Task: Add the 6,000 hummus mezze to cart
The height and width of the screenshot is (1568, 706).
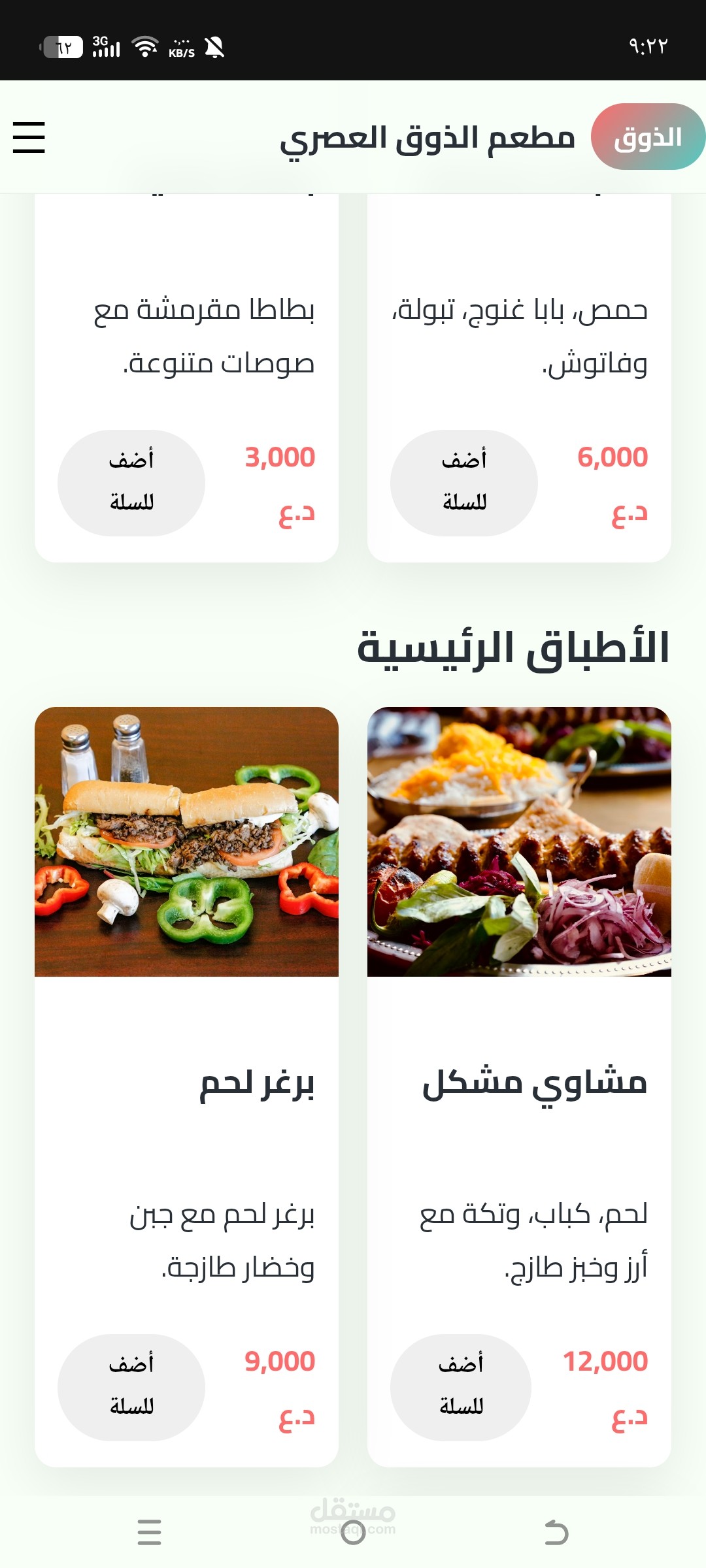Action: tap(464, 483)
